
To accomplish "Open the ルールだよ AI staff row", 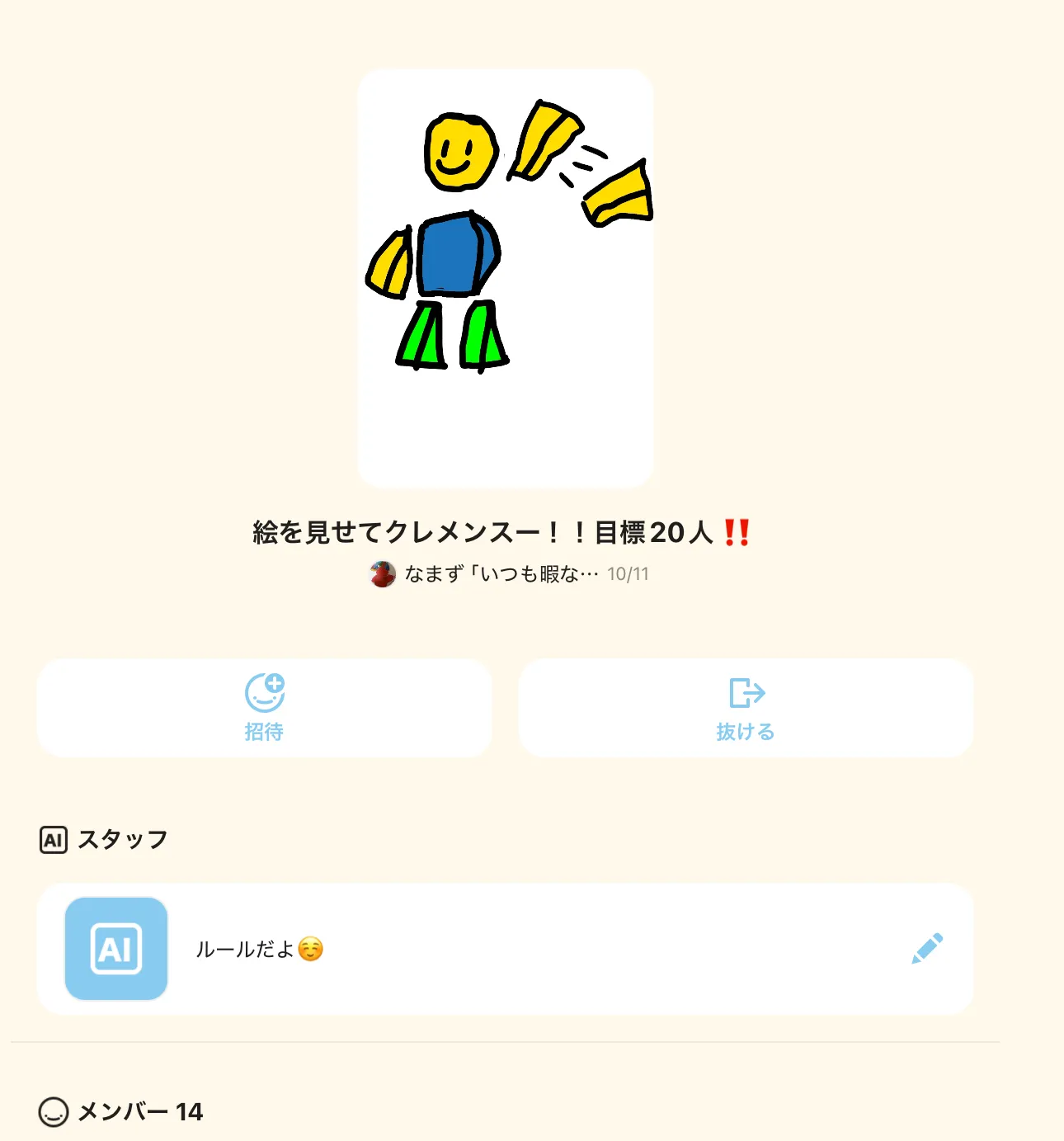I will (x=495, y=949).
